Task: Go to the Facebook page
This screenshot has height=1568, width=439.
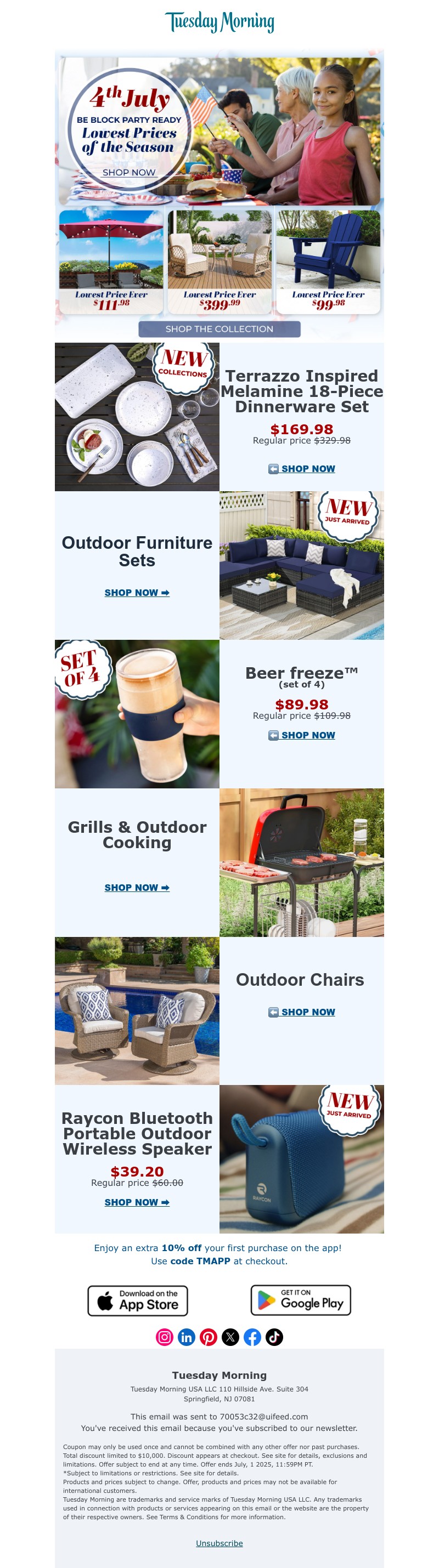Action: coord(252,1337)
